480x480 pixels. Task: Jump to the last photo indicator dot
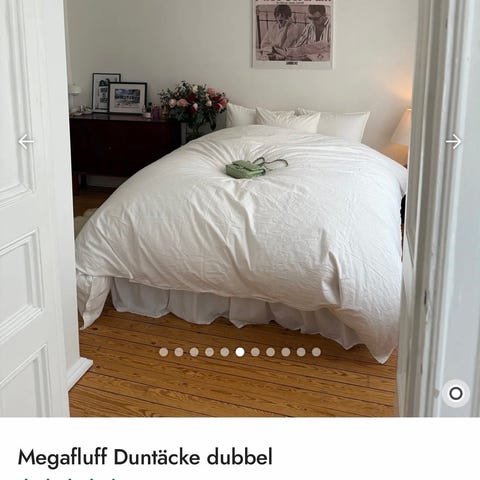point(316,352)
